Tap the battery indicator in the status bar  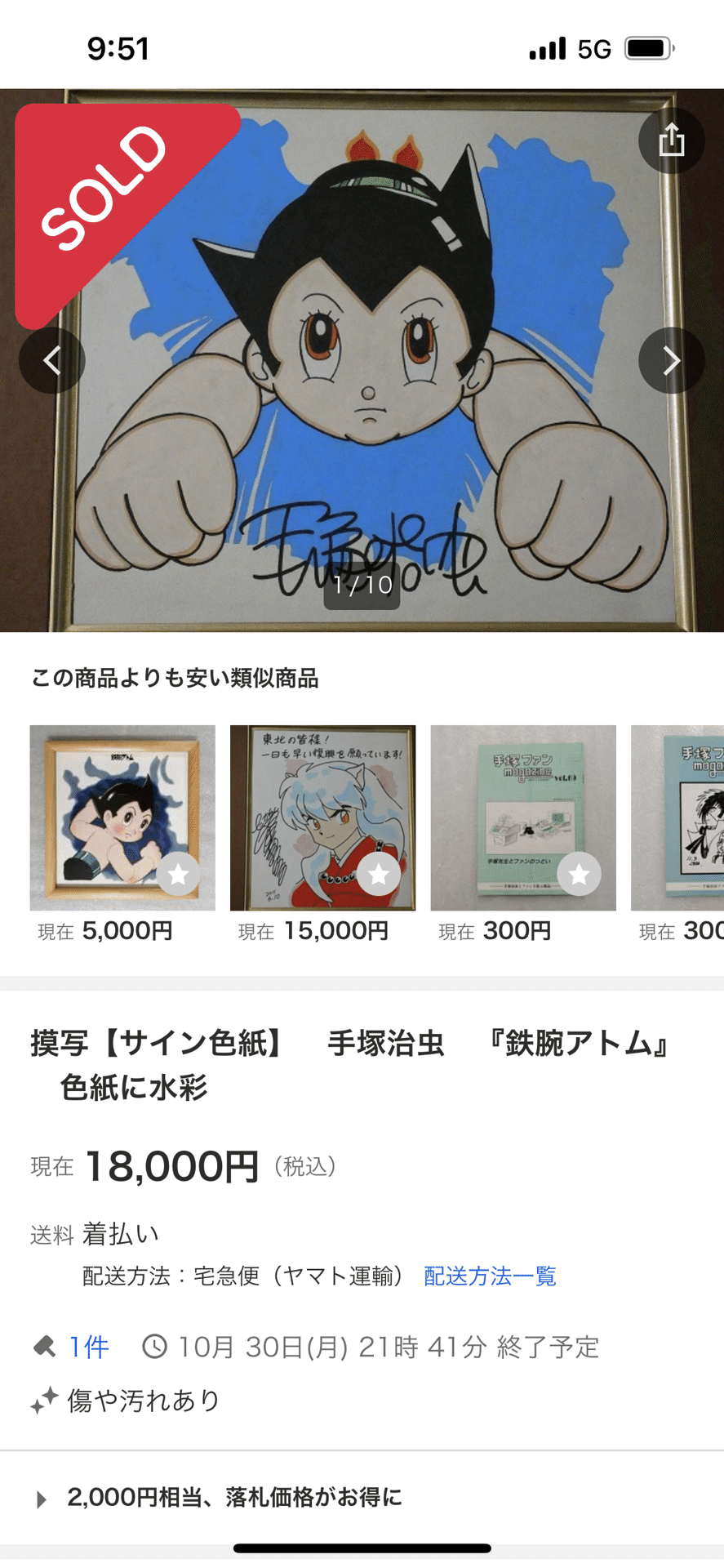click(x=647, y=49)
